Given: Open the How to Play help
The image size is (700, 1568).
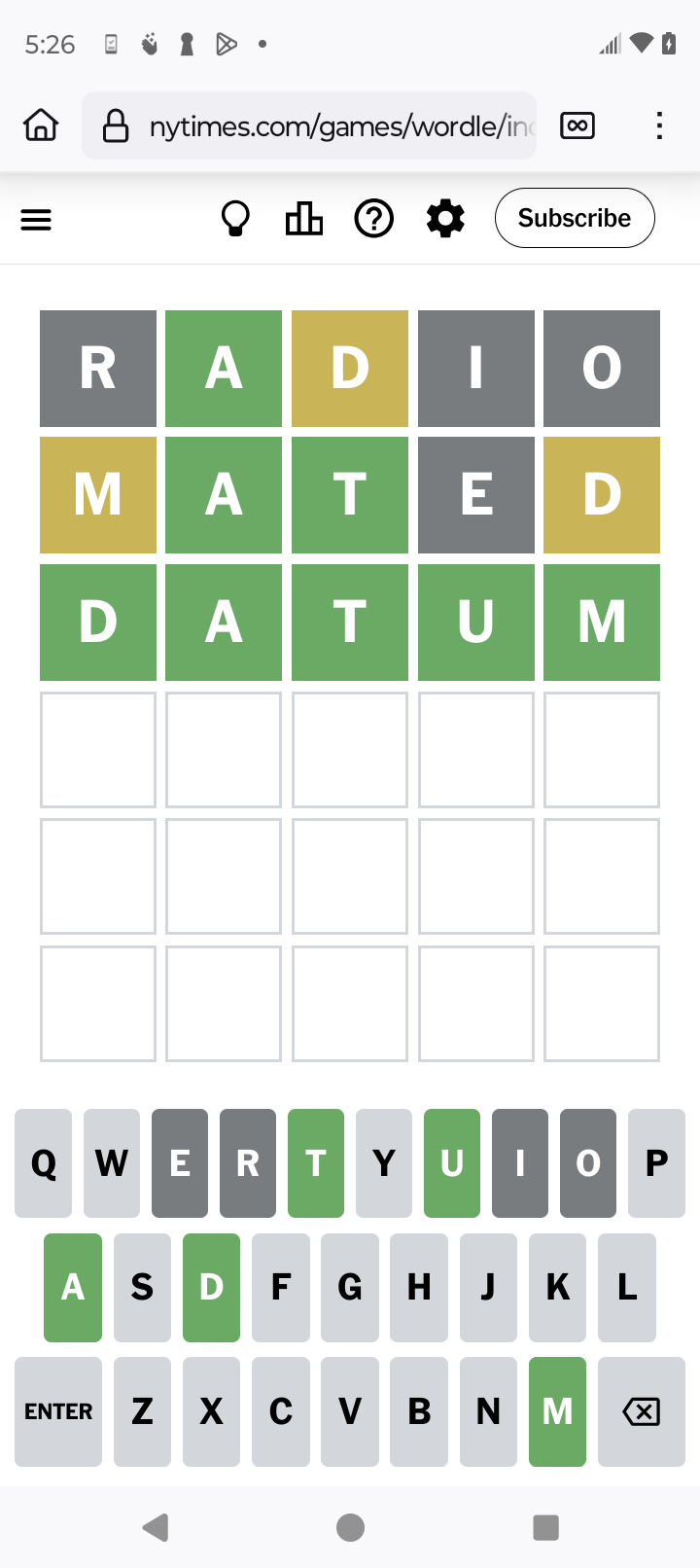Looking at the screenshot, I should (x=373, y=219).
